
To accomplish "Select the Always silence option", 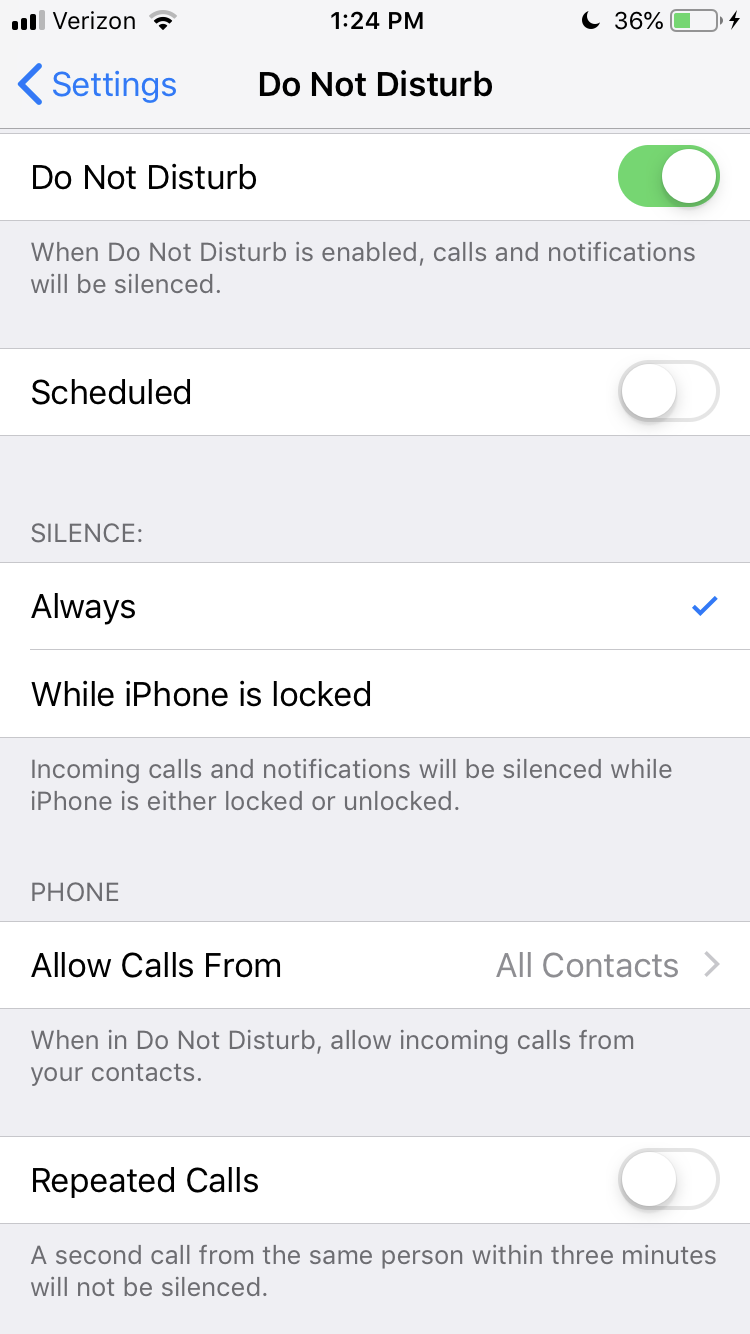I will [x=375, y=606].
